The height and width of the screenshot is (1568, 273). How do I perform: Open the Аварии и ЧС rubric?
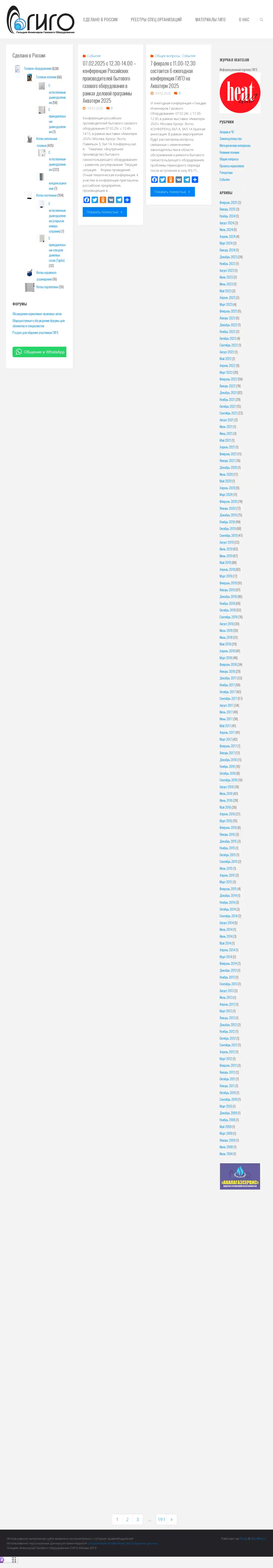tap(227, 132)
